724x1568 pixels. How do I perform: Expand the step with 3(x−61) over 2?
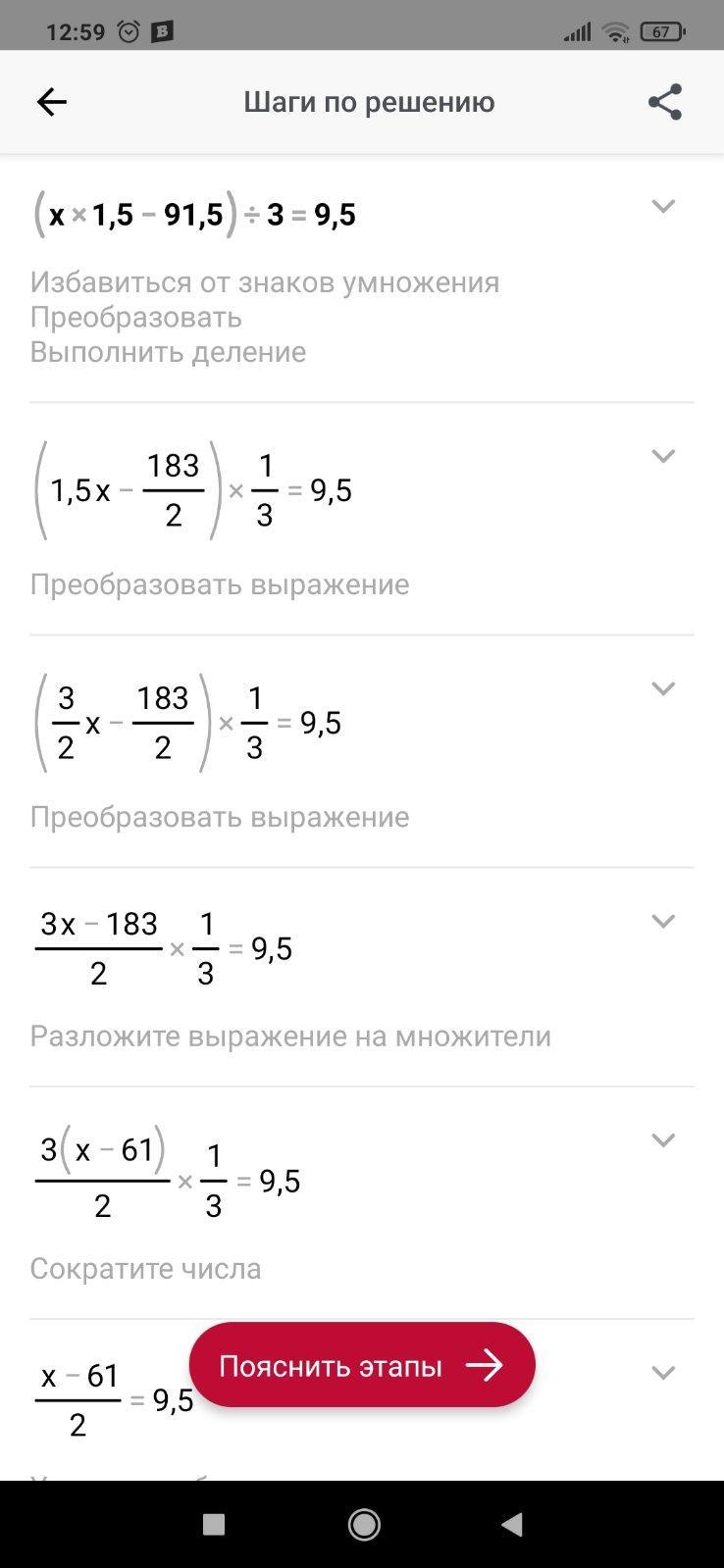click(663, 1139)
